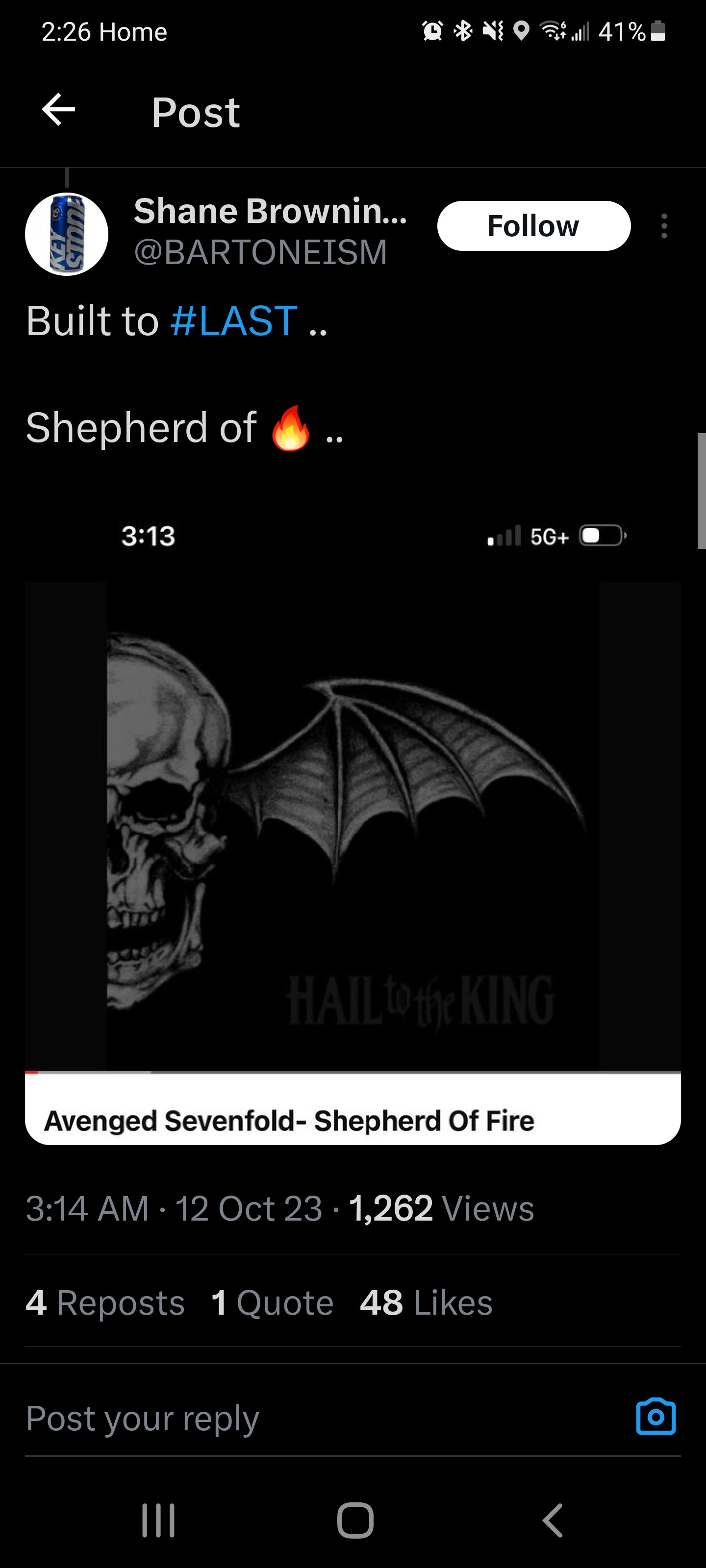The image size is (706, 1568).
Task: Open the #LAST hashtag
Action: pos(234,321)
